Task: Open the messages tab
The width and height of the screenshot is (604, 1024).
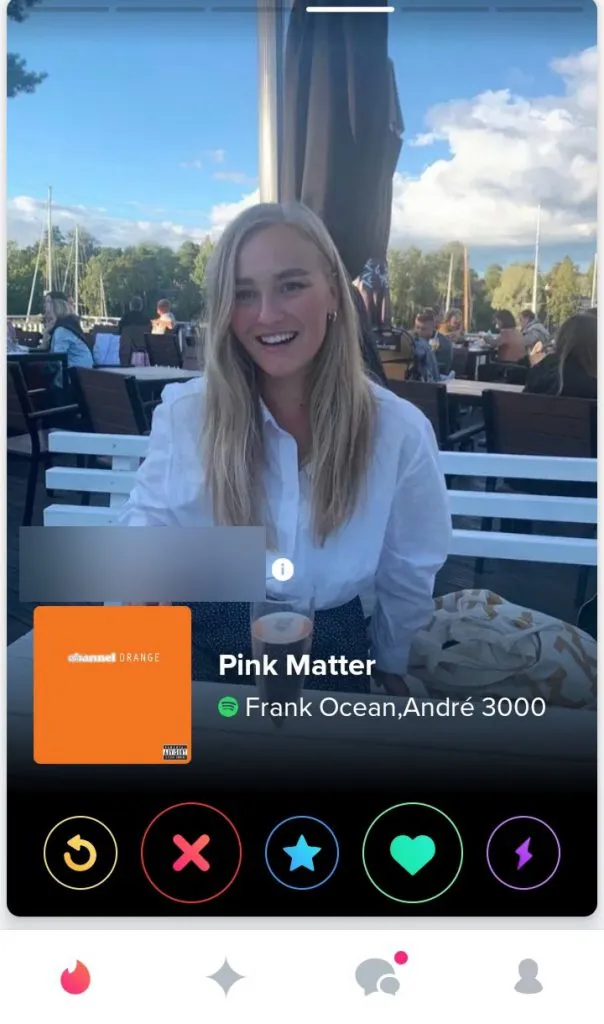Action: 378,976
